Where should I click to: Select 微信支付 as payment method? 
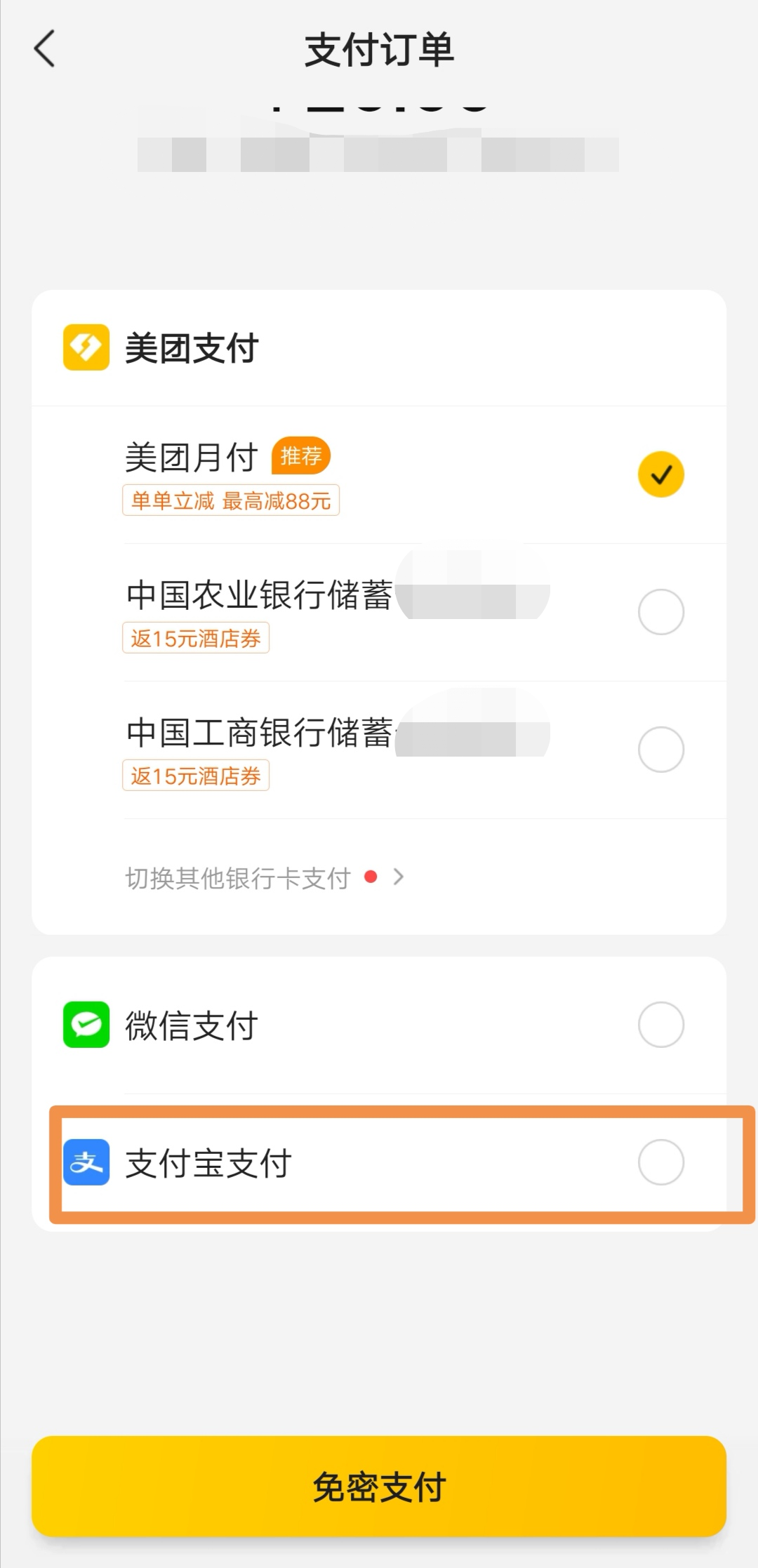[x=660, y=1025]
